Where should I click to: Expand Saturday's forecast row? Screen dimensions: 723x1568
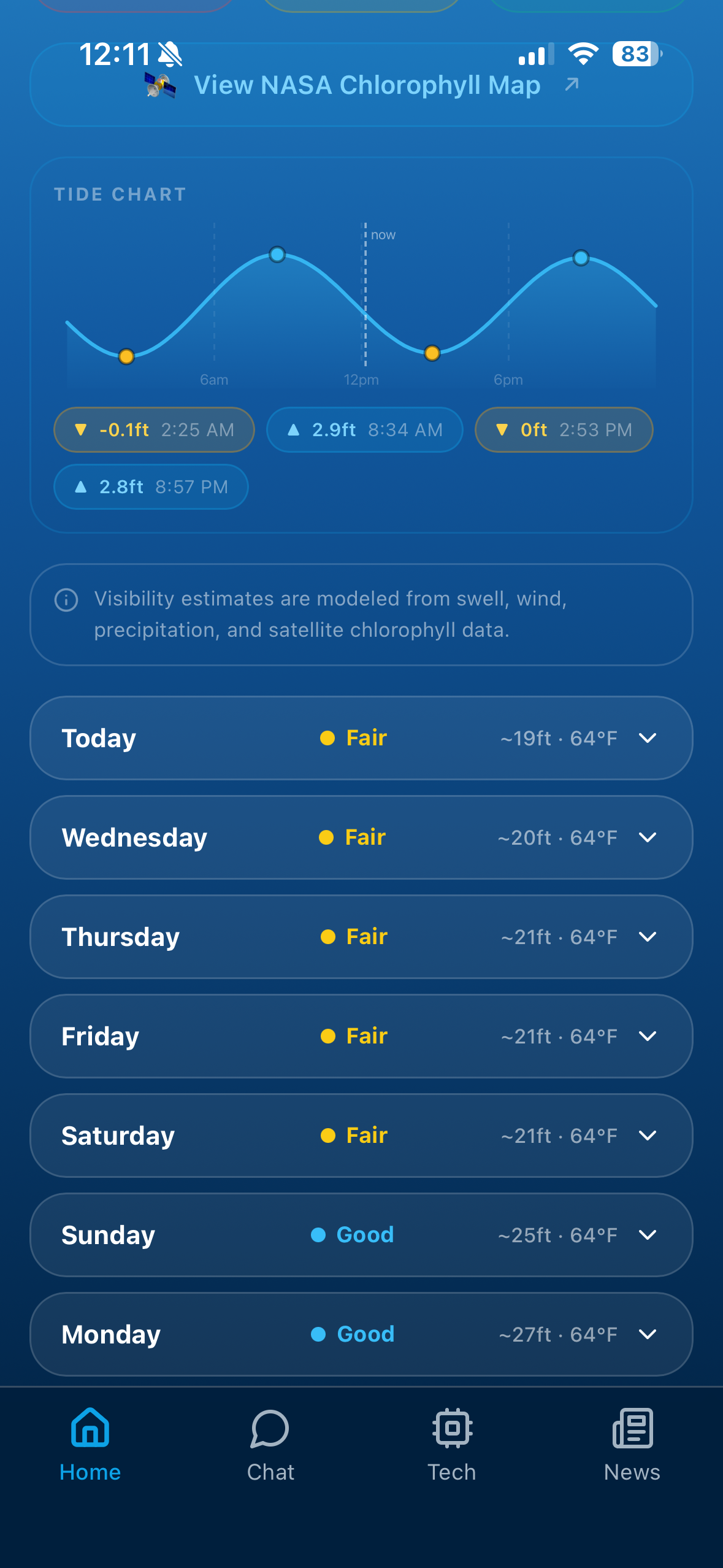361,1136
